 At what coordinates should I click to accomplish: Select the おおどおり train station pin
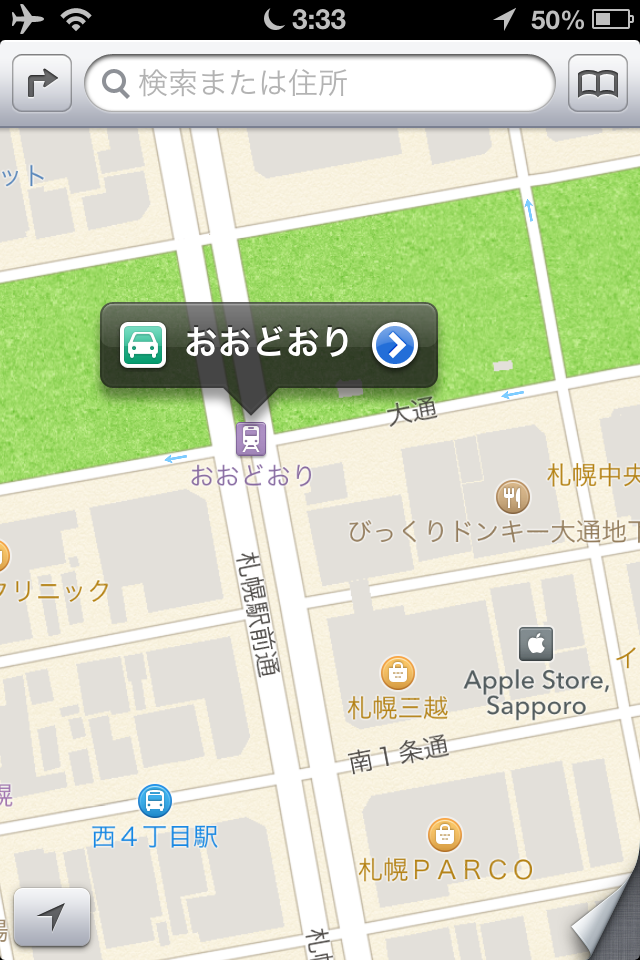[x=251, y=438]
